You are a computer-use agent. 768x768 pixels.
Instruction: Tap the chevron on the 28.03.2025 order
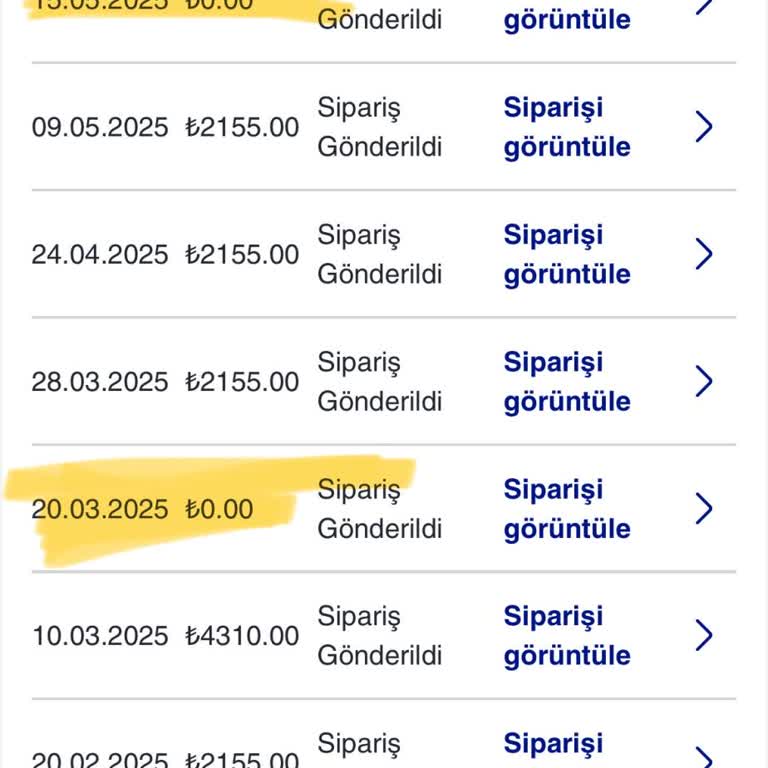[x=704, y=381]
